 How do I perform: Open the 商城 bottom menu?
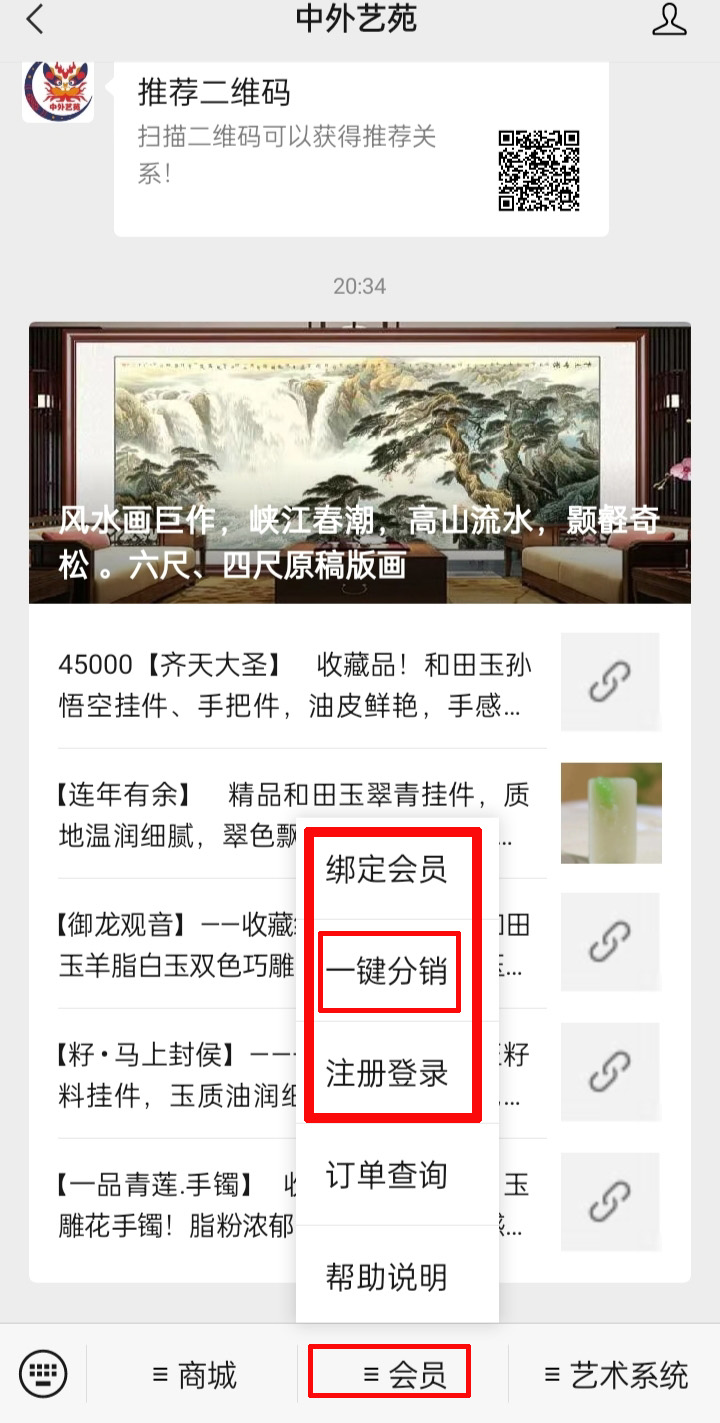tap(194, 1375)
